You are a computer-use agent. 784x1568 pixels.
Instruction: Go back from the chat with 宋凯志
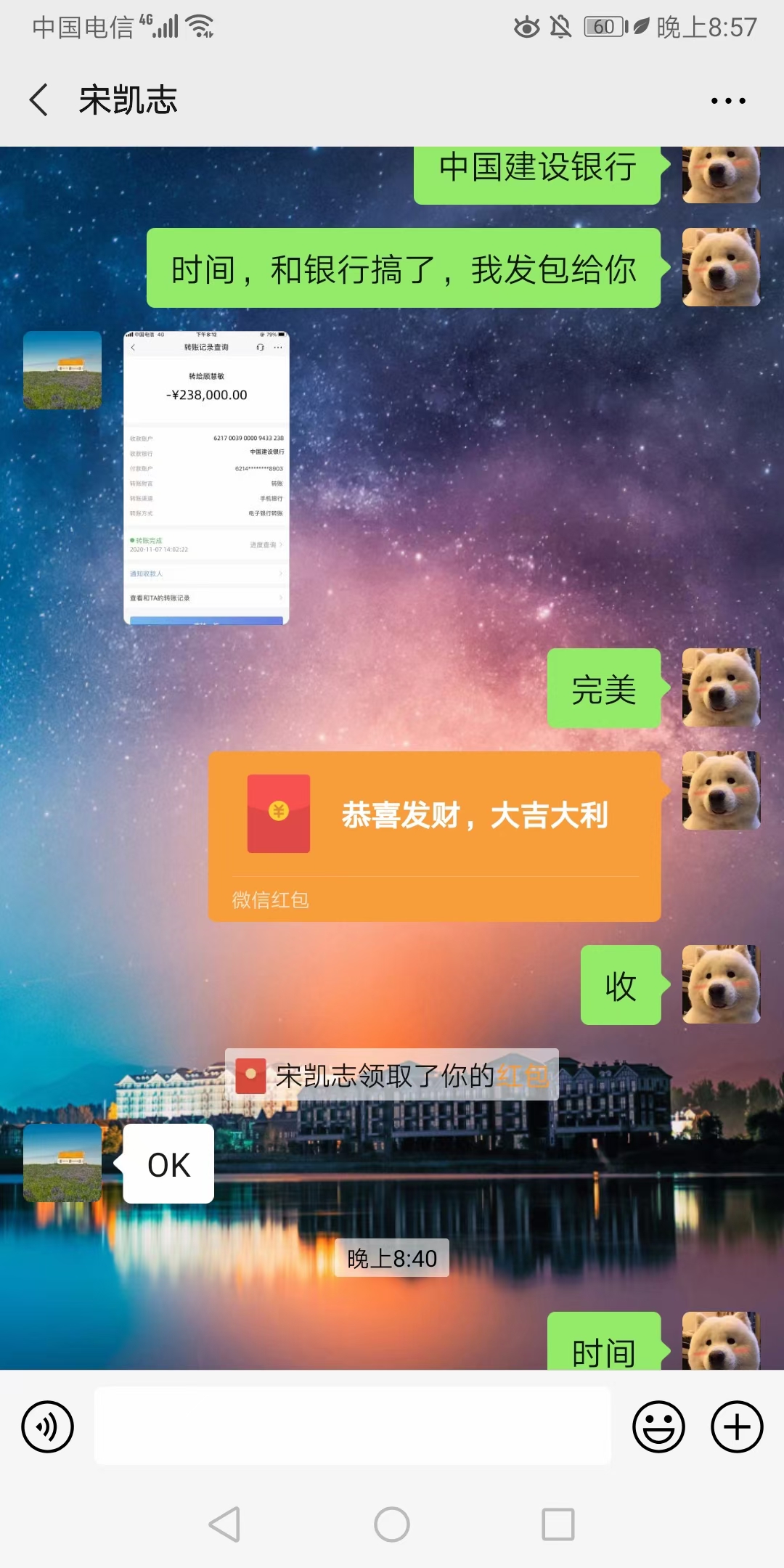tap(39, 100)
